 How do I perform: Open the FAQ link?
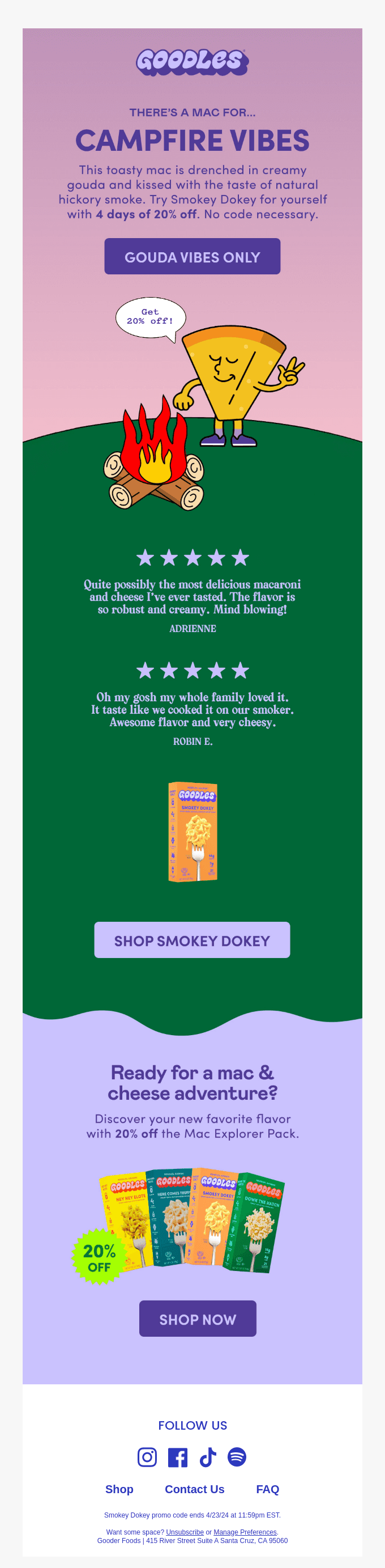pos(267,1489)
